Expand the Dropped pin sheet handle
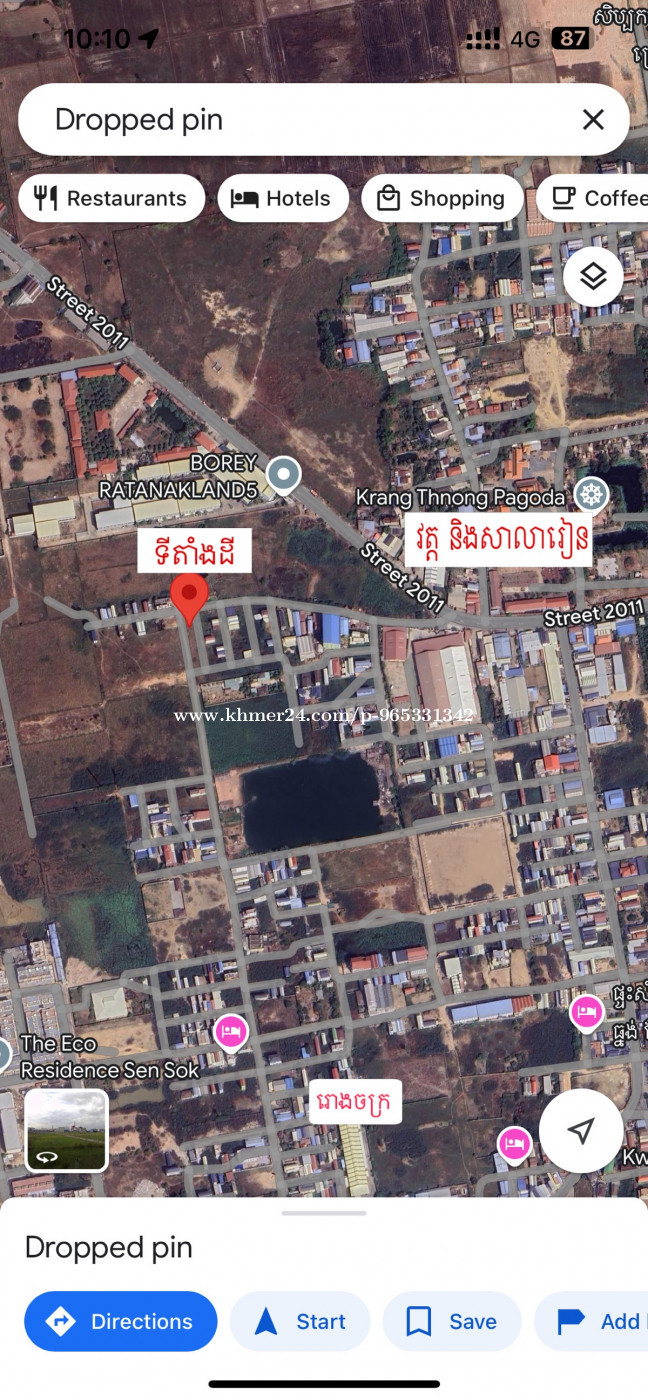Image resolution: width=648 pixels, height=1400 pixels. (x=324, y=1212)
